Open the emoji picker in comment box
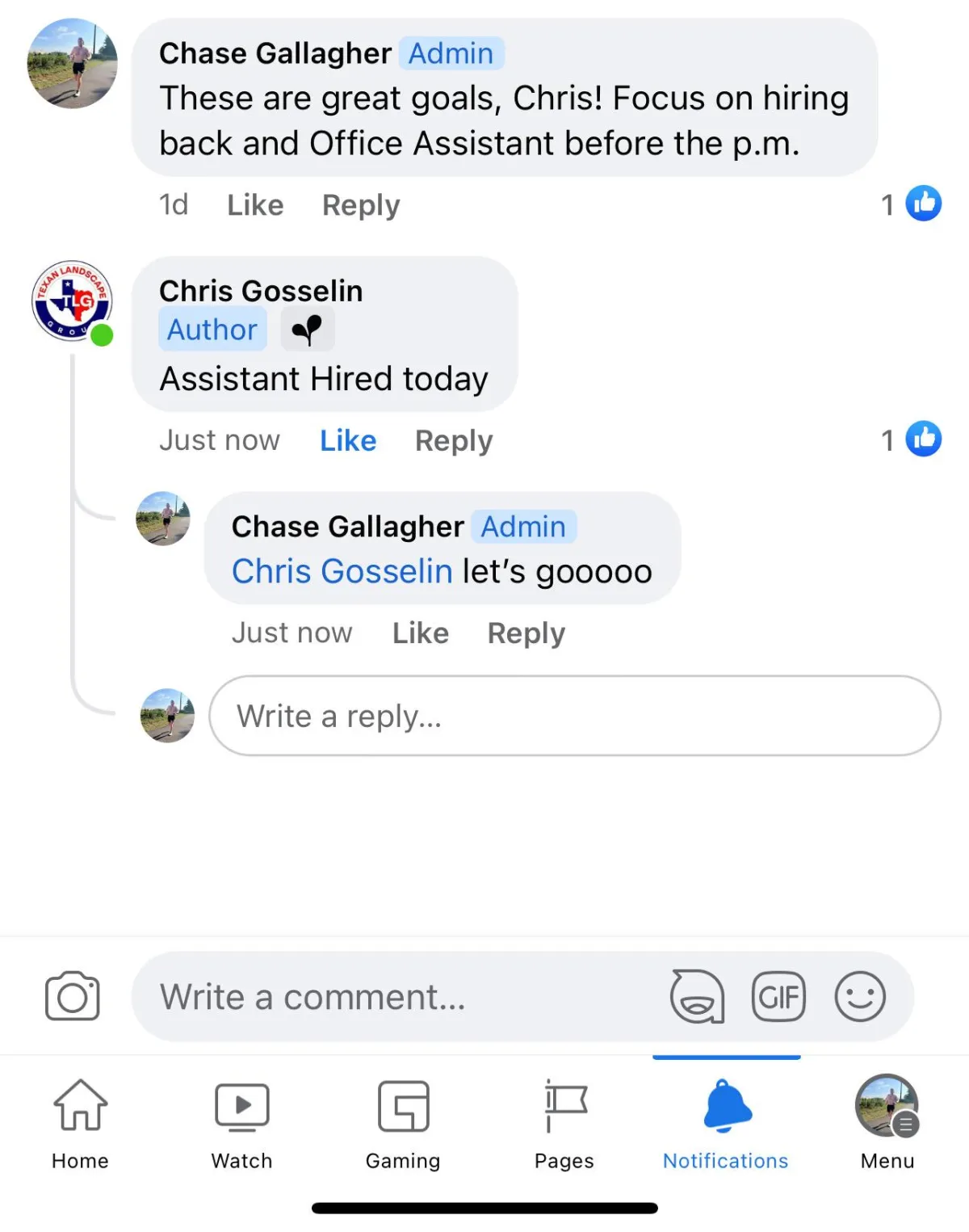This screenshot has width=969, height=1232. [x=860, y=996]
